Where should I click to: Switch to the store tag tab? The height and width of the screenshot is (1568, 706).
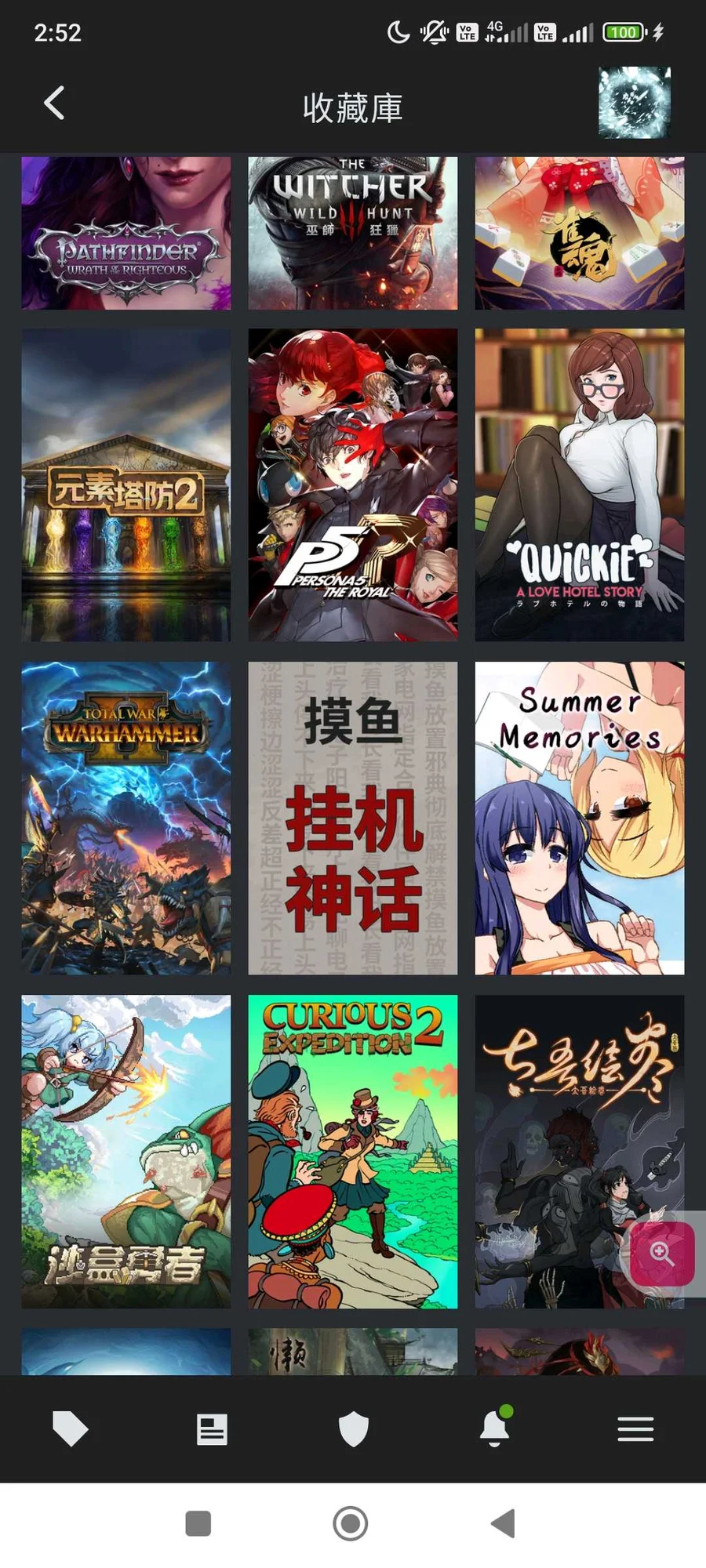tap(71, 1429)
